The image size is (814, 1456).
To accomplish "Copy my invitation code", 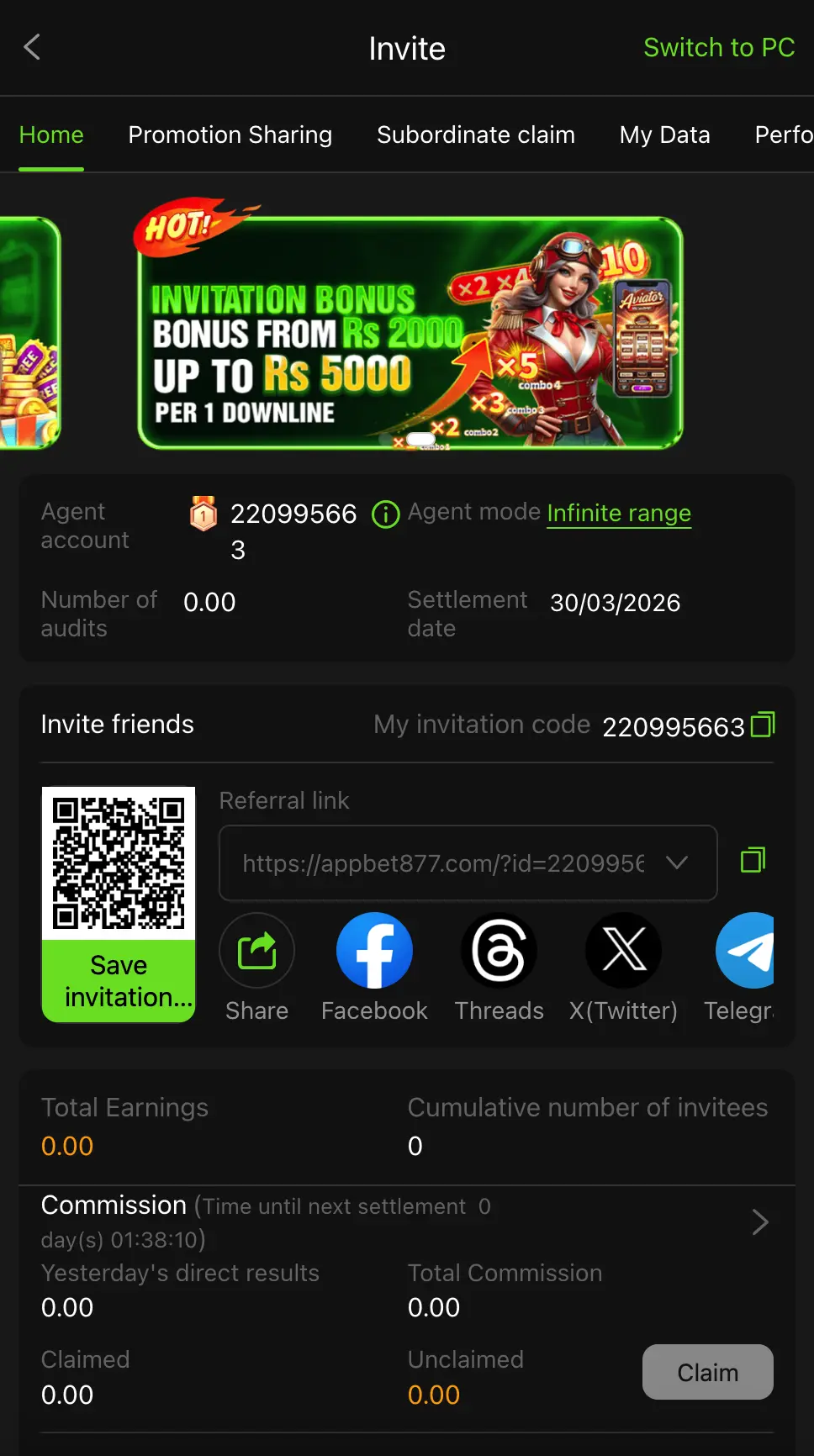I will coord(762,725).
